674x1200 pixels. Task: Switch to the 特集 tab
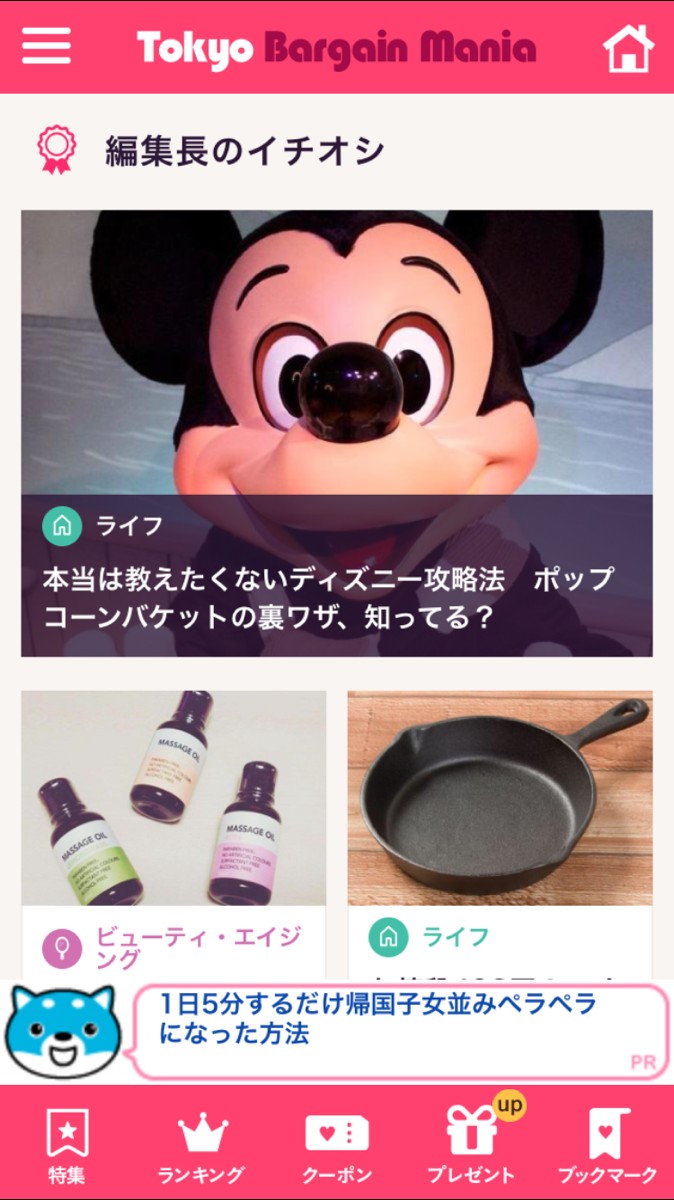pos(68,1145)
